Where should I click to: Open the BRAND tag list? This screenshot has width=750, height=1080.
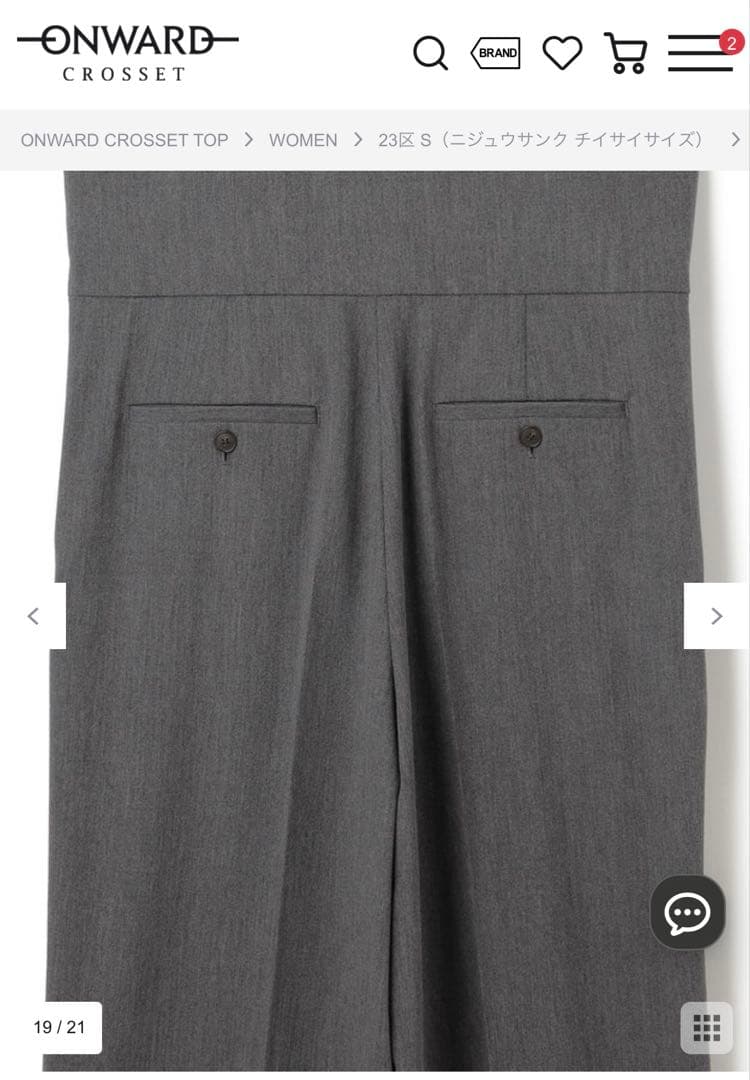(x=496, y=53)
